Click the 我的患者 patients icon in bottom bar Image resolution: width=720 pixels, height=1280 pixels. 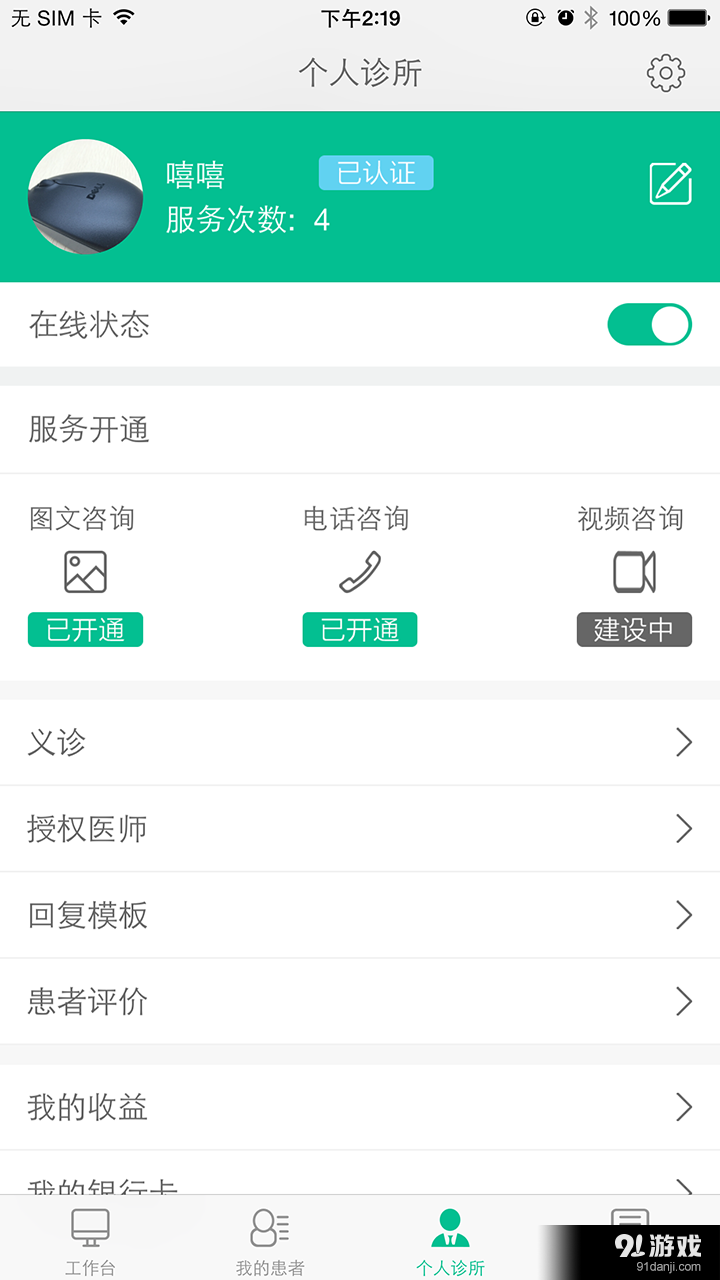268,1228
